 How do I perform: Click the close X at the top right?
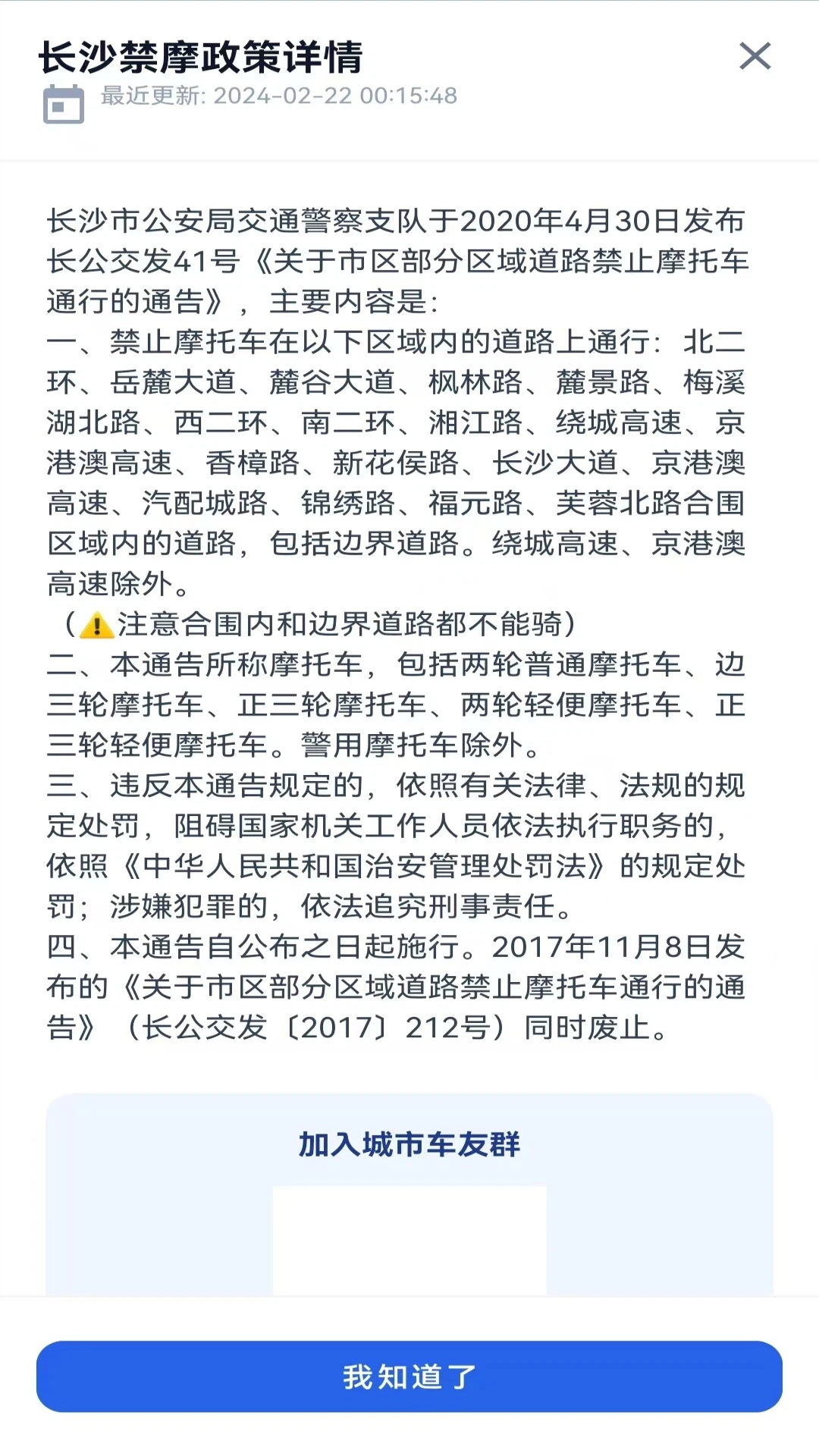756,55
